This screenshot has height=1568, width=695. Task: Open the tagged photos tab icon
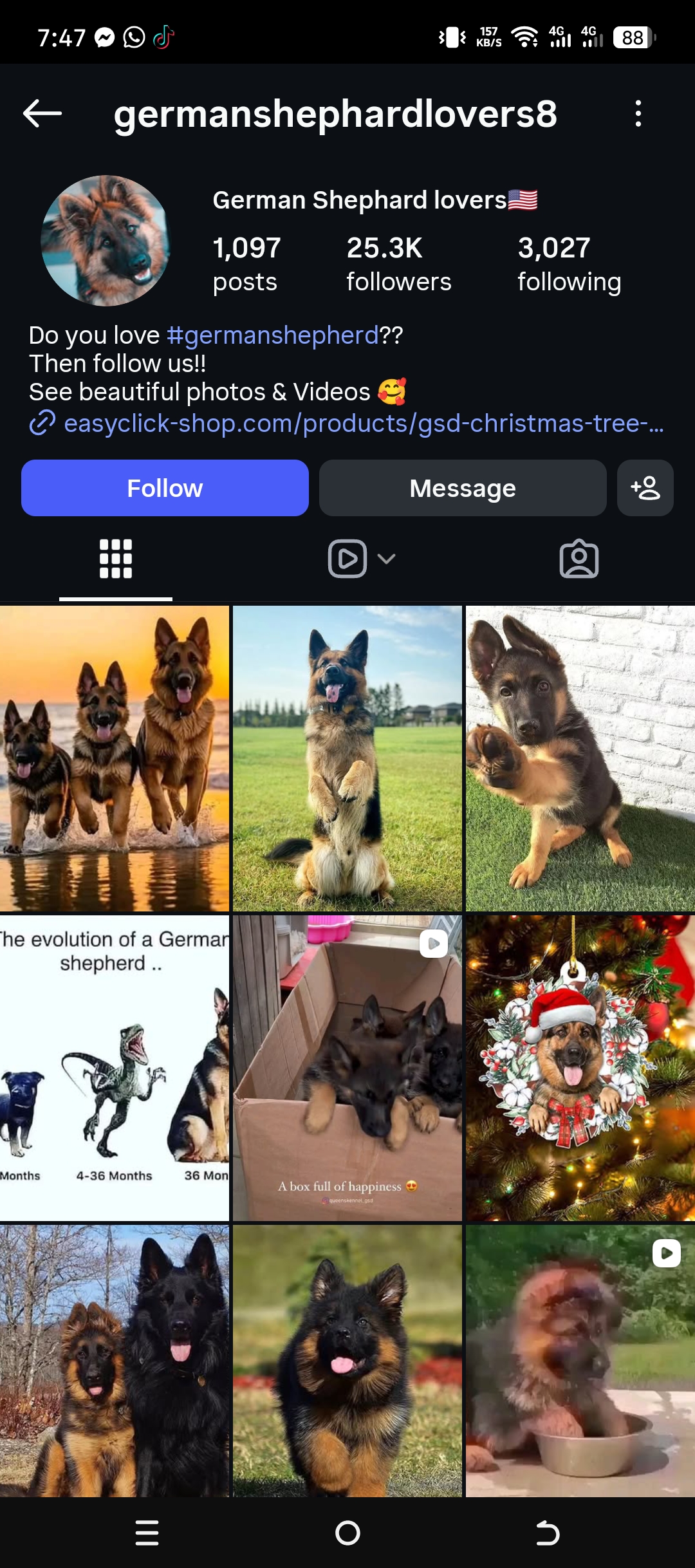click(579, 559)
